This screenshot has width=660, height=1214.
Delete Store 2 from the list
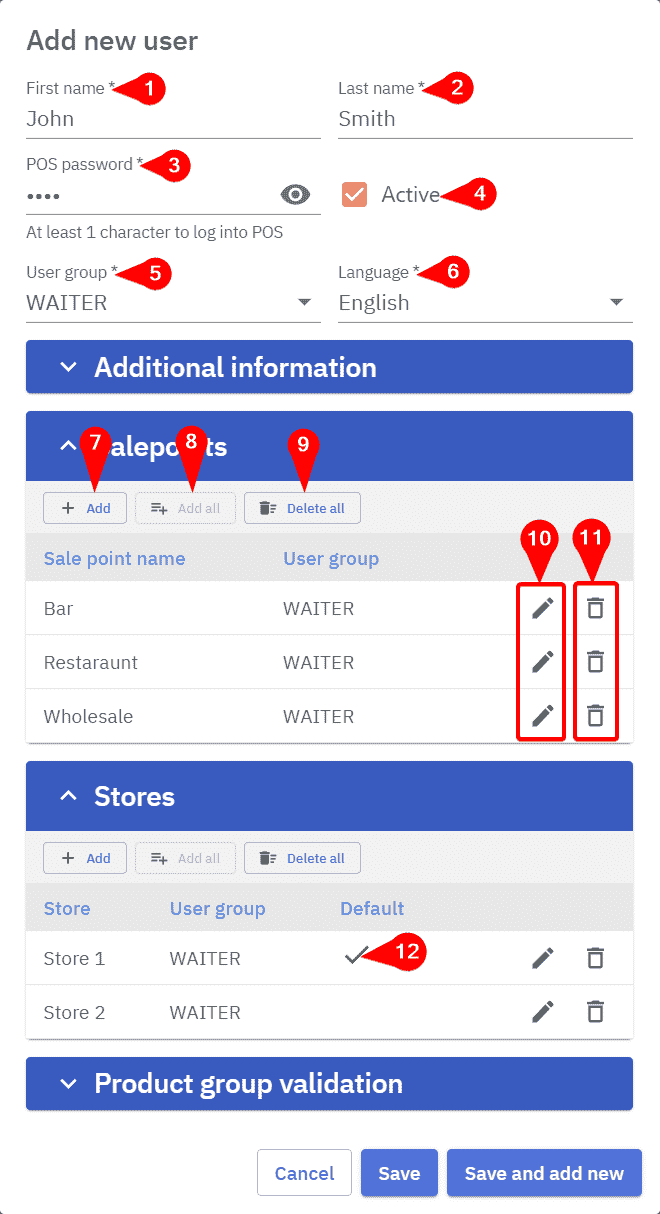click(x=595, y=1012)
